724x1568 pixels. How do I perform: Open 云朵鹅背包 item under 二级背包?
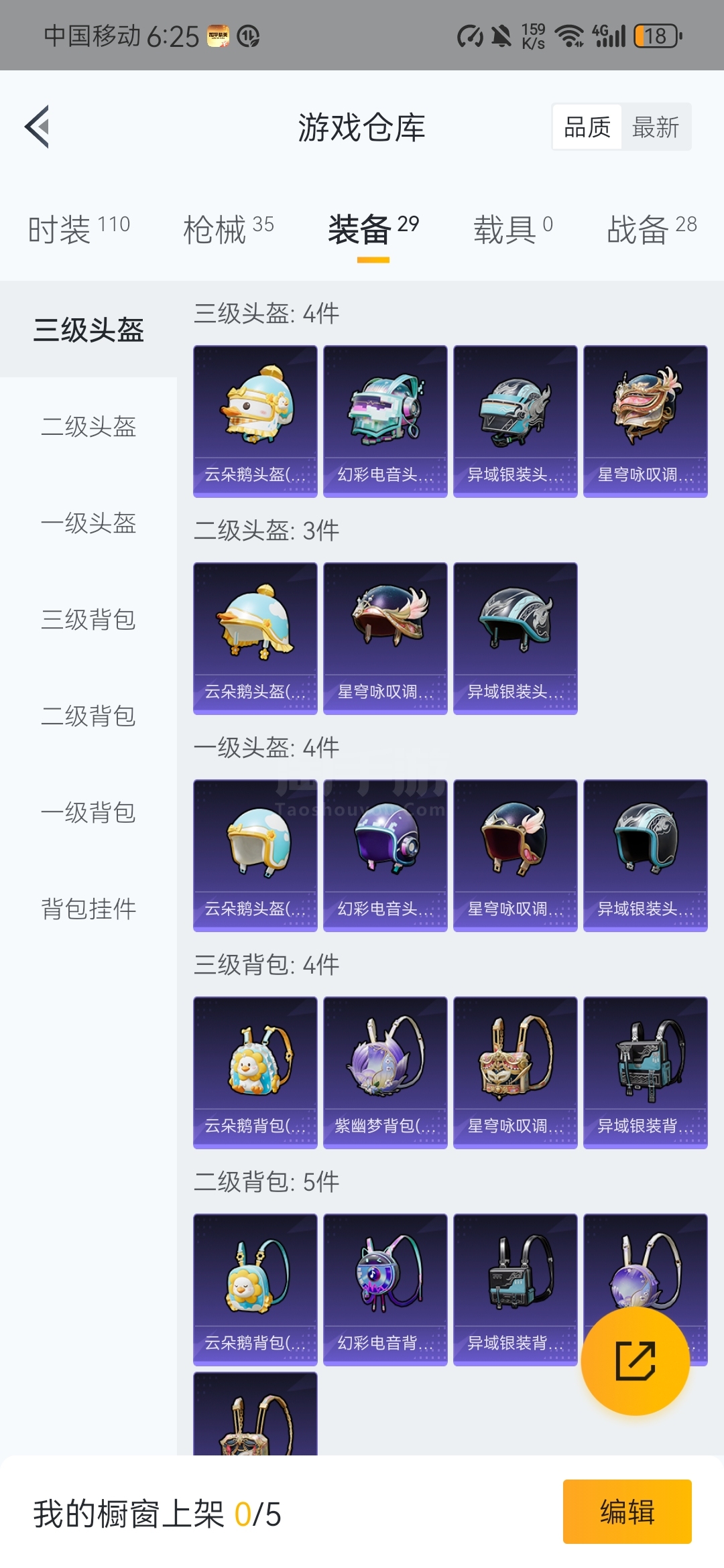pyautogui.click(x=255, y=1289)
